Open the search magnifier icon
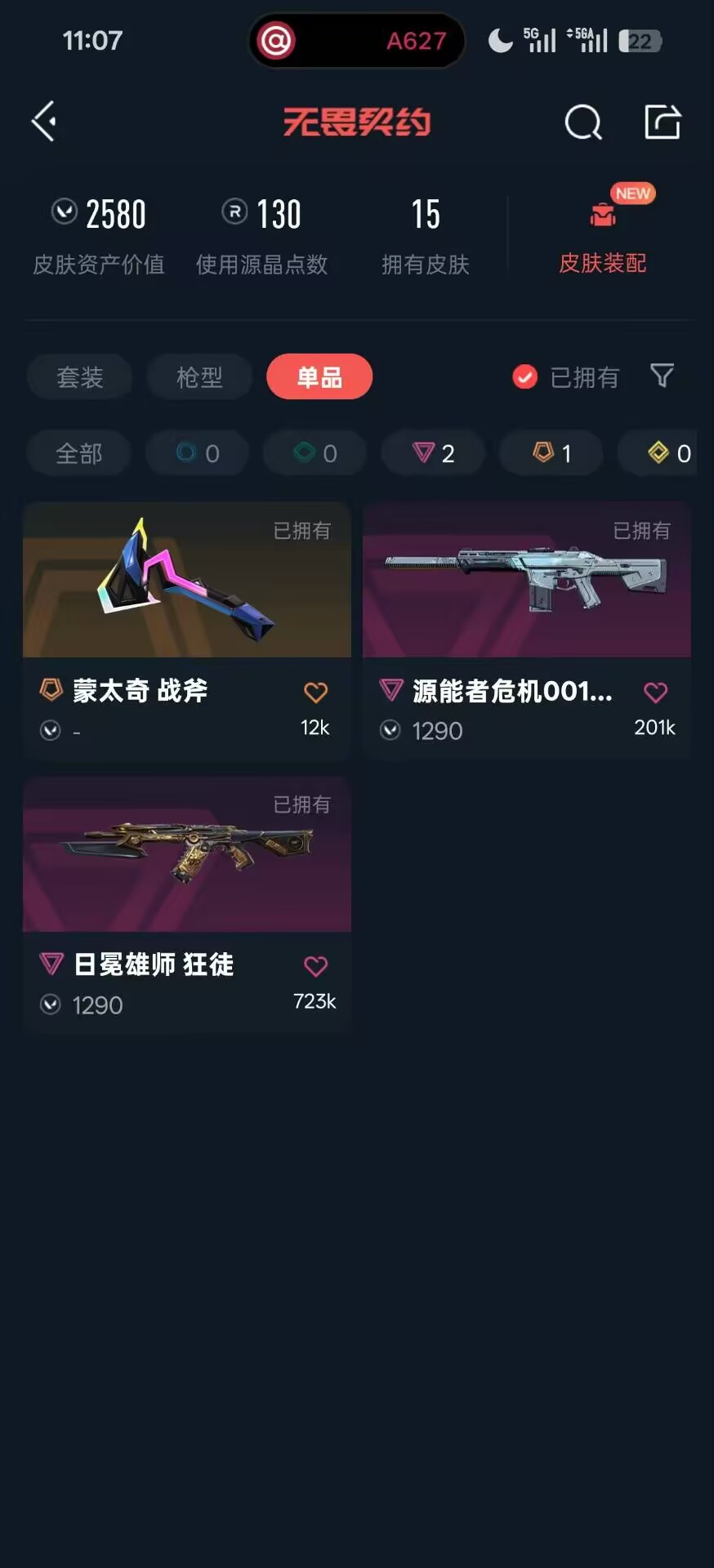This screenshot has width=714, height=1568. click(x=583, y=122)
